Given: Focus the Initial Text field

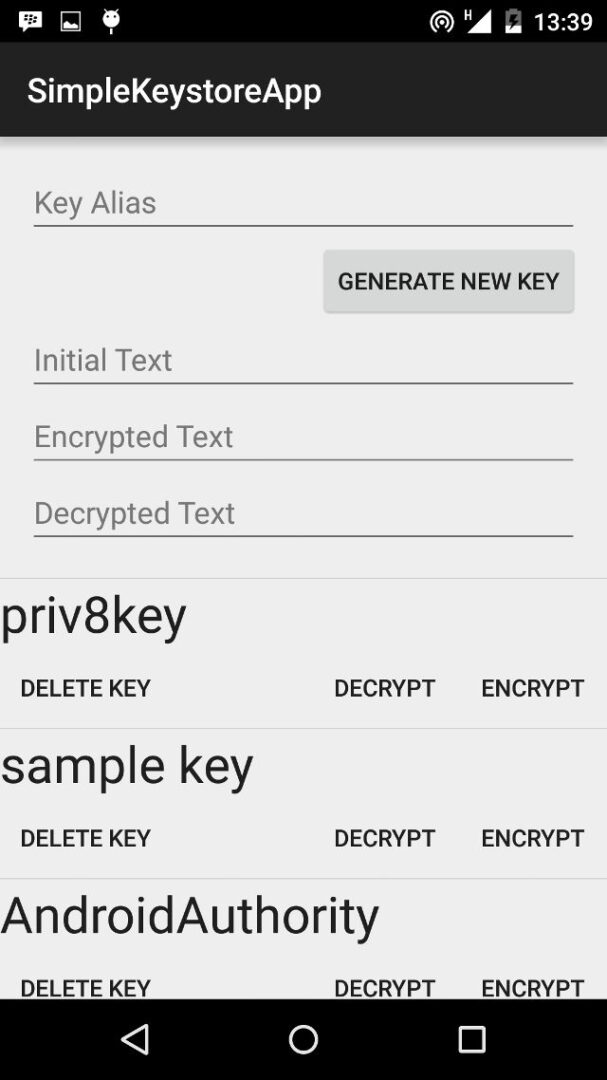Looking at the screenshot, I should tap(302, 360).
